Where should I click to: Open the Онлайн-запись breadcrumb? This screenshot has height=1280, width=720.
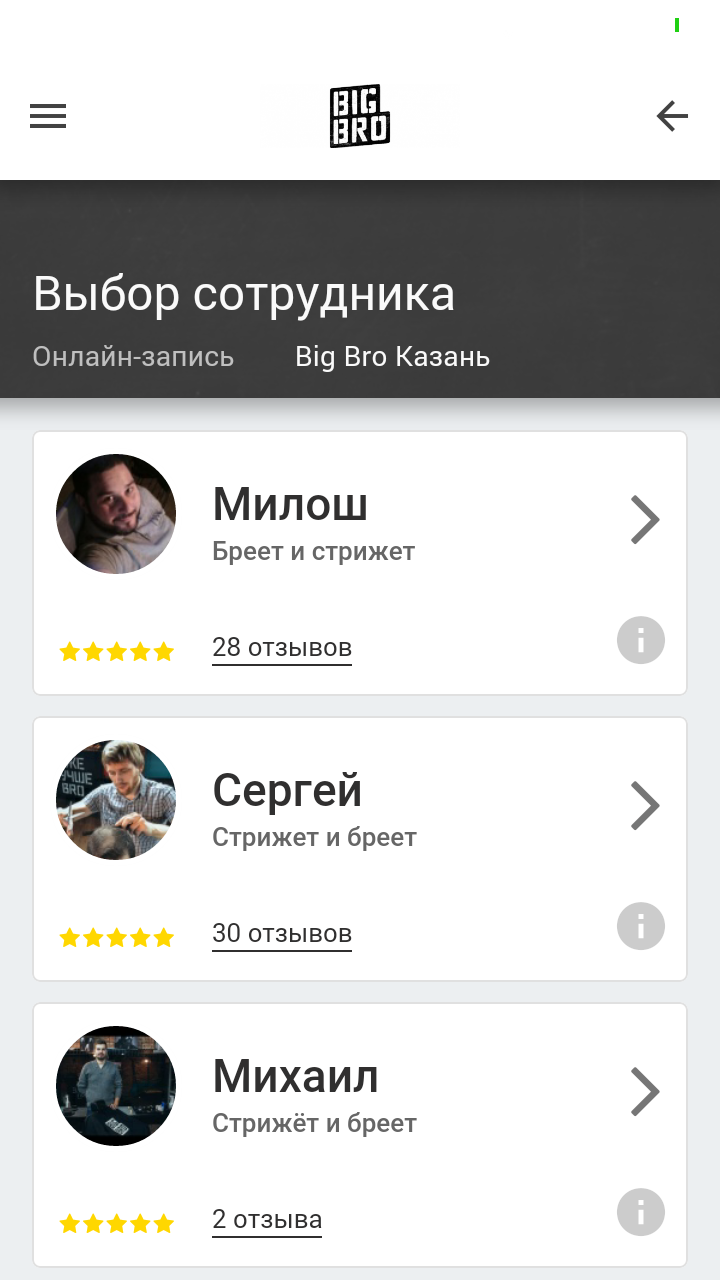pos(133,357)
